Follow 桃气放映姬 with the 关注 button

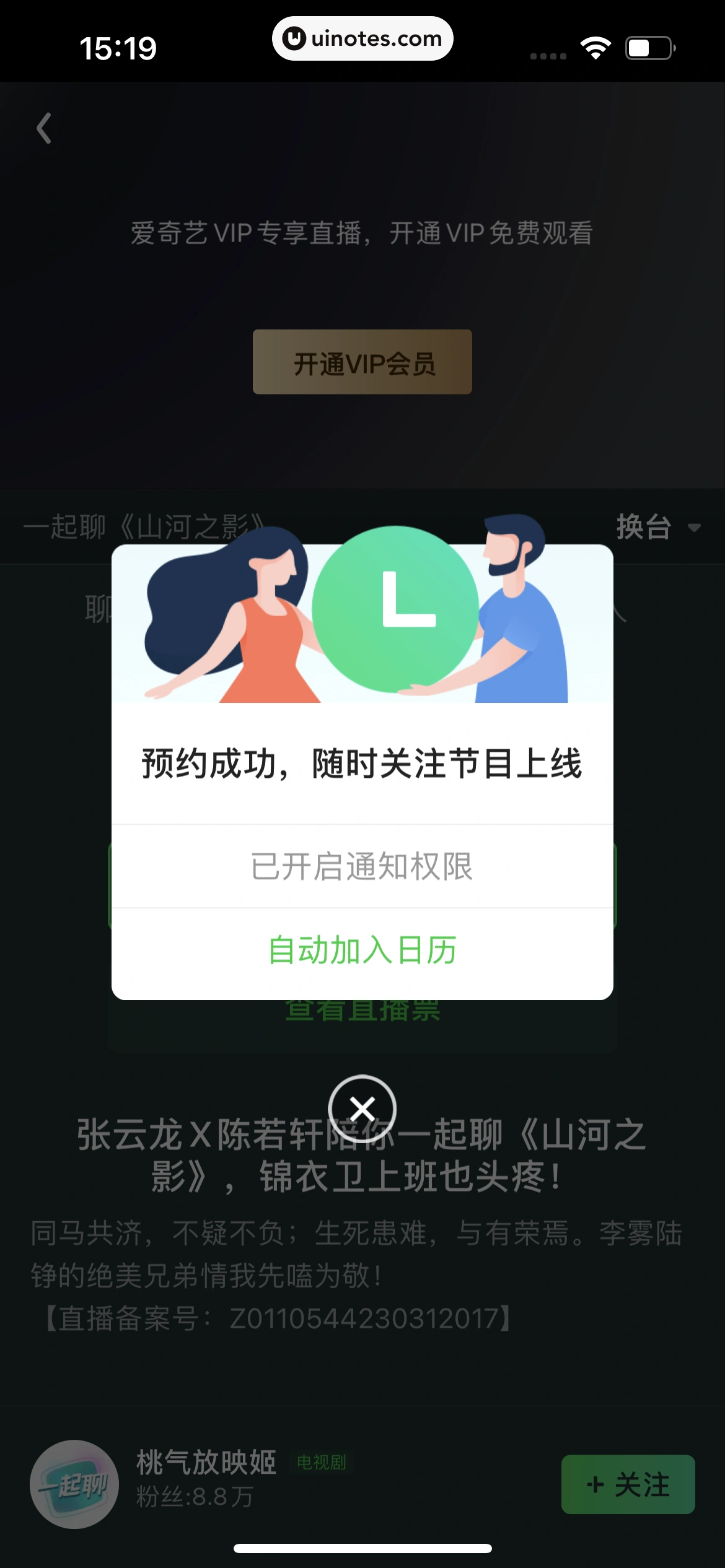point(627,1484)
